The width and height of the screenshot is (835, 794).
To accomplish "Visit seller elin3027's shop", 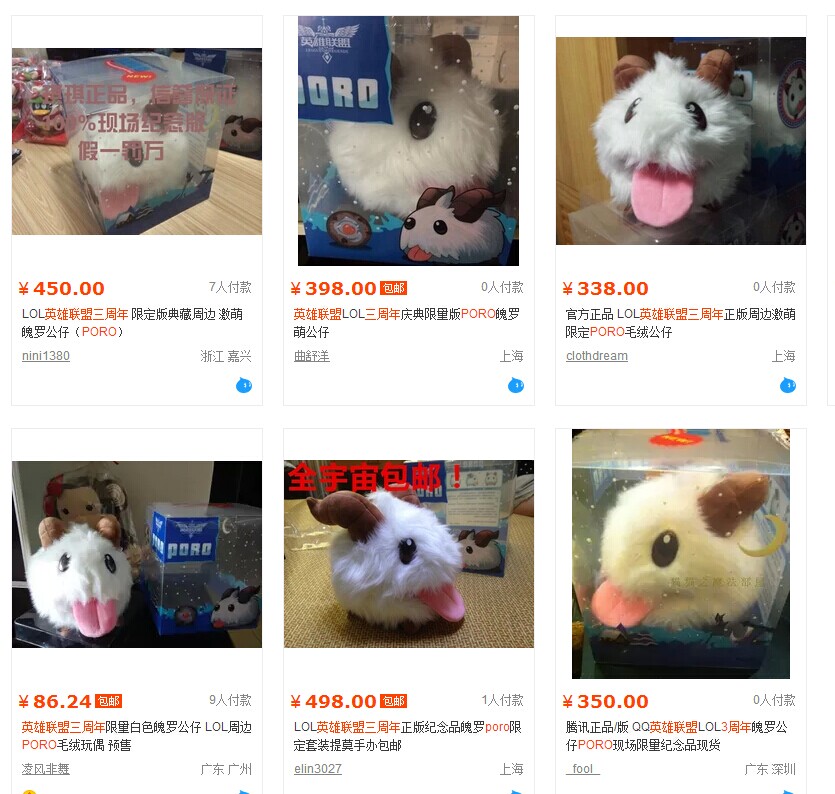I will [x=318, y=769].
